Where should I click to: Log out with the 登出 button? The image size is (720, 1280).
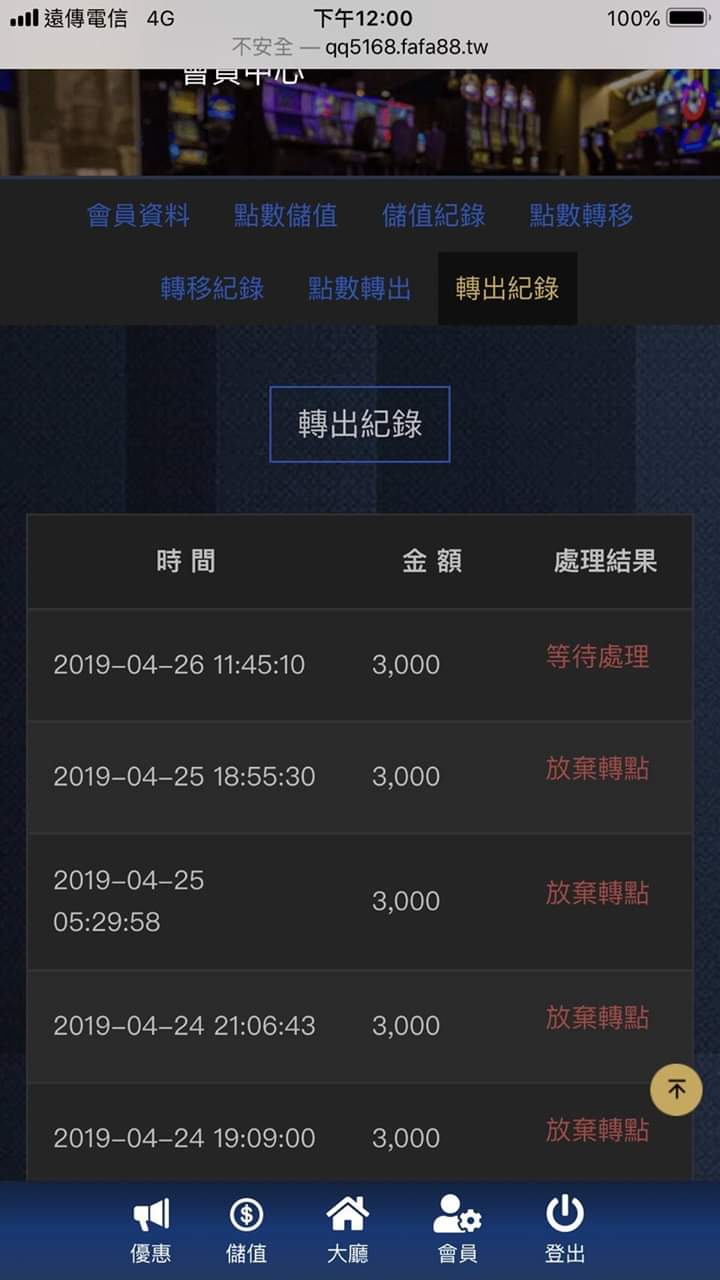[565, 1230]
